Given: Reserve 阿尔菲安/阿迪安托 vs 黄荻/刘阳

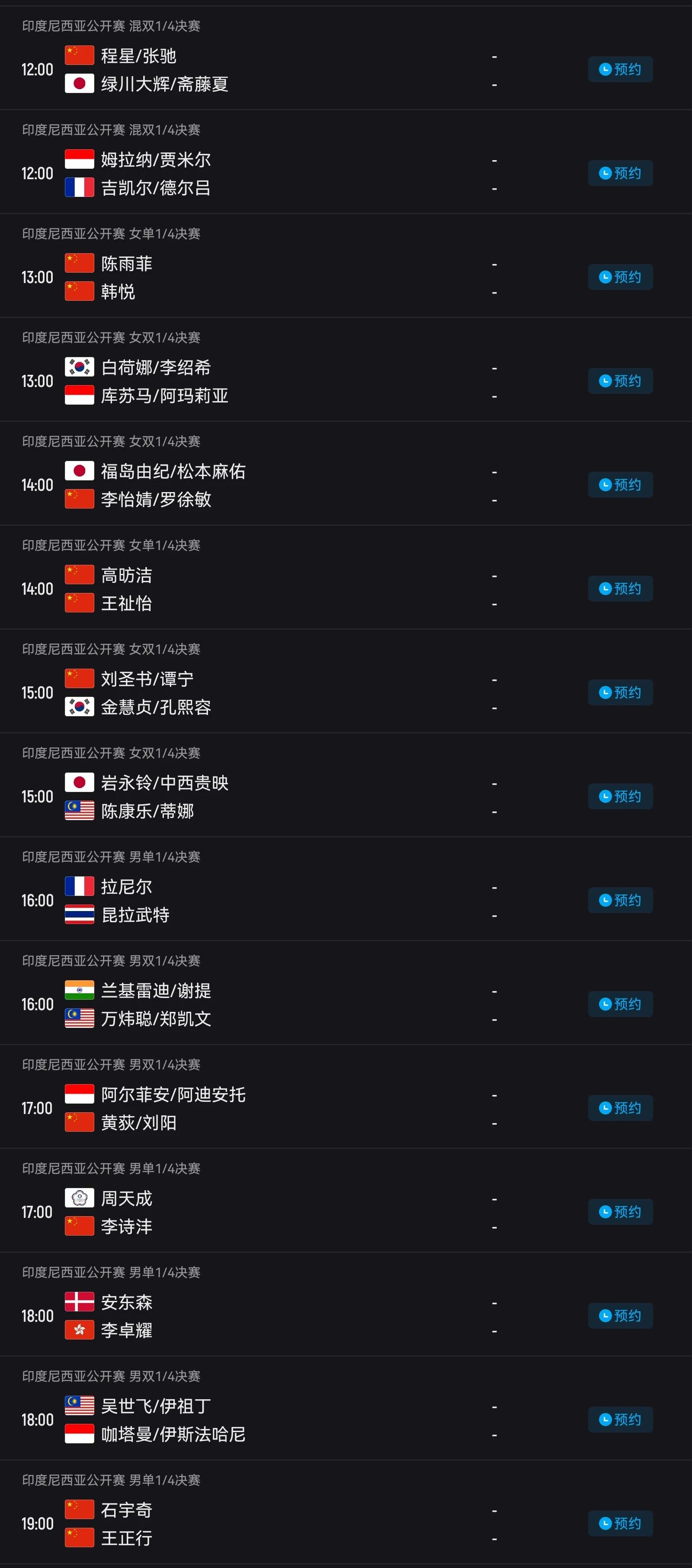Looking at the screenshot, I should tap(620, 1108).
